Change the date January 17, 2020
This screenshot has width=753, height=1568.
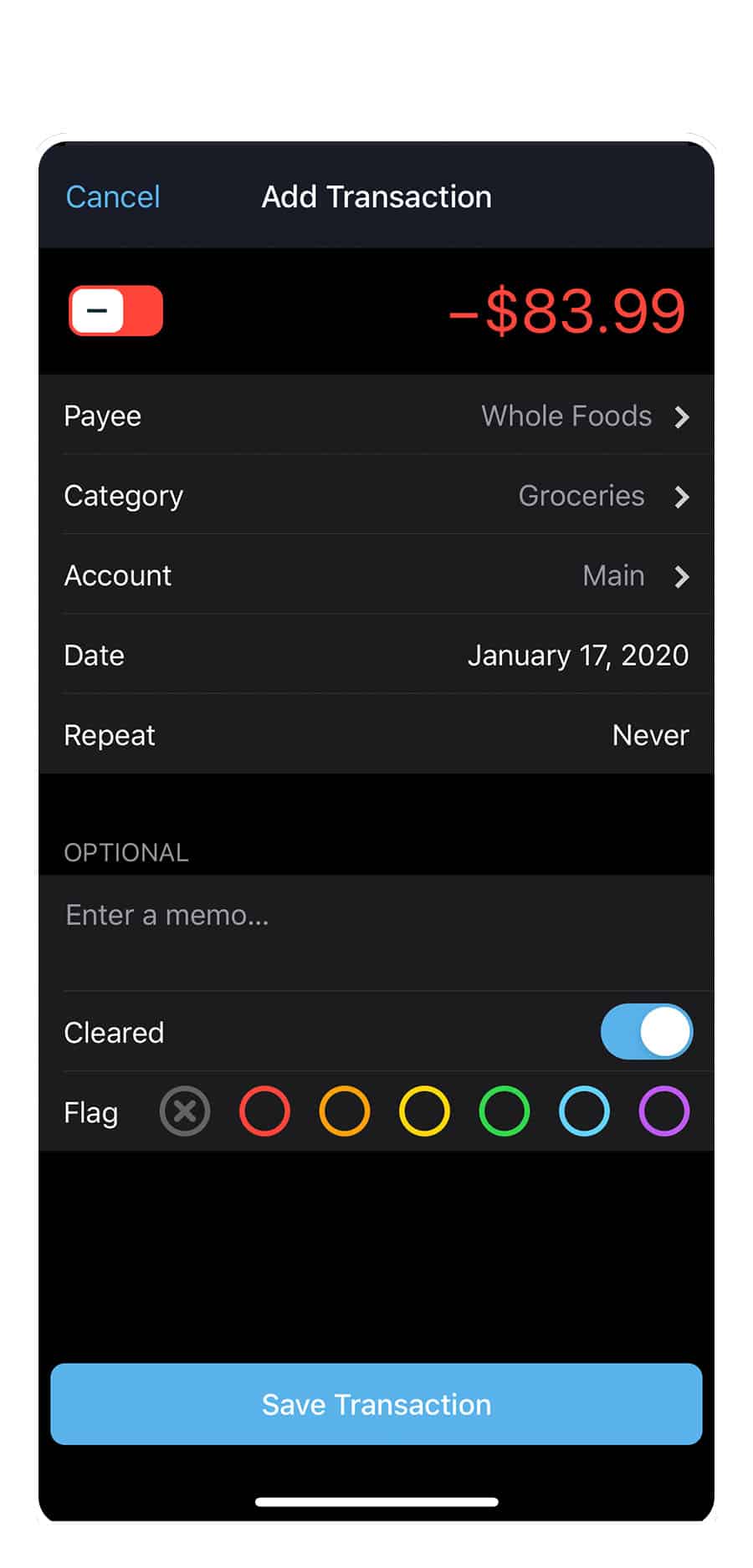(x=376, y=655)
